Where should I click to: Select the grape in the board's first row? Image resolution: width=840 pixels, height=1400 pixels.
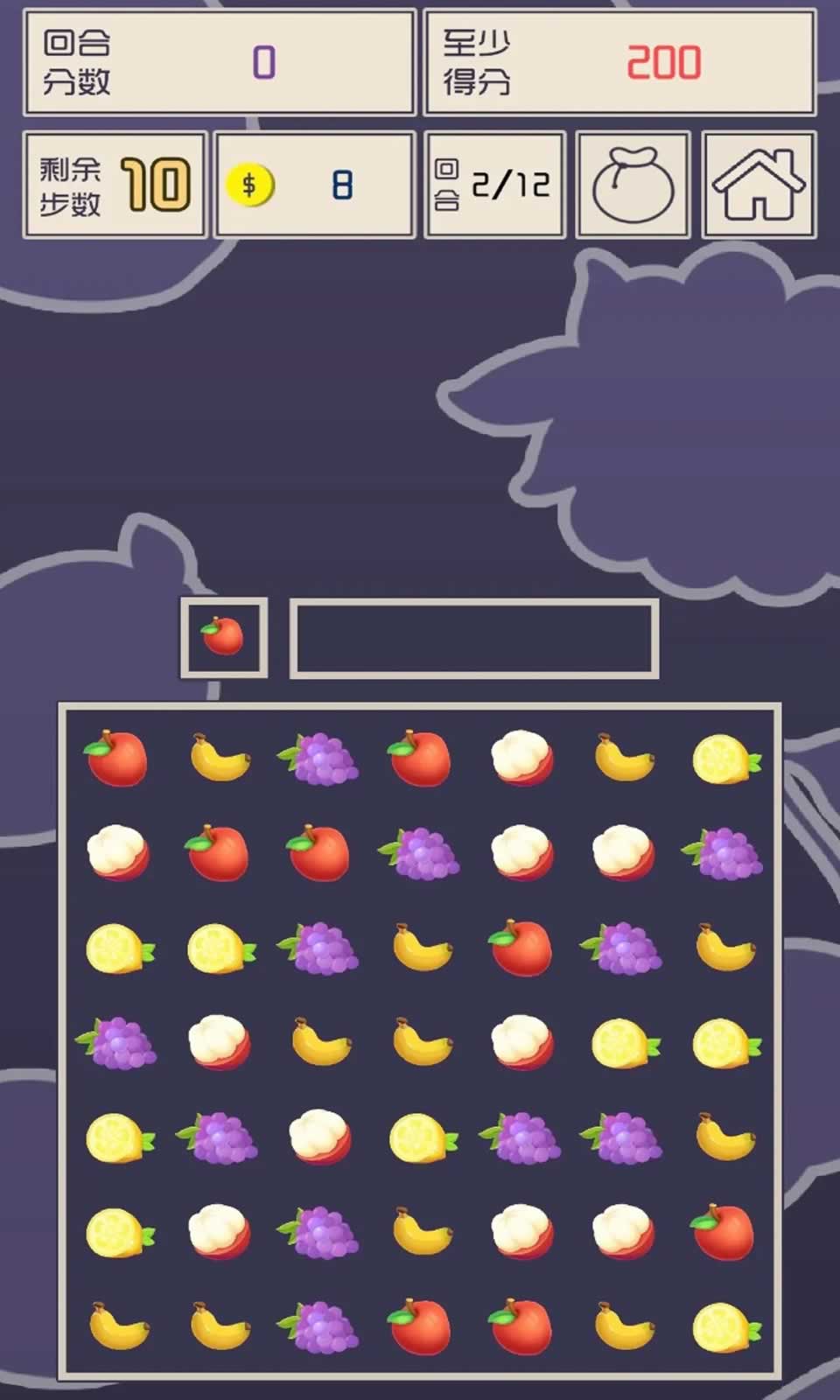pos(319,759)
